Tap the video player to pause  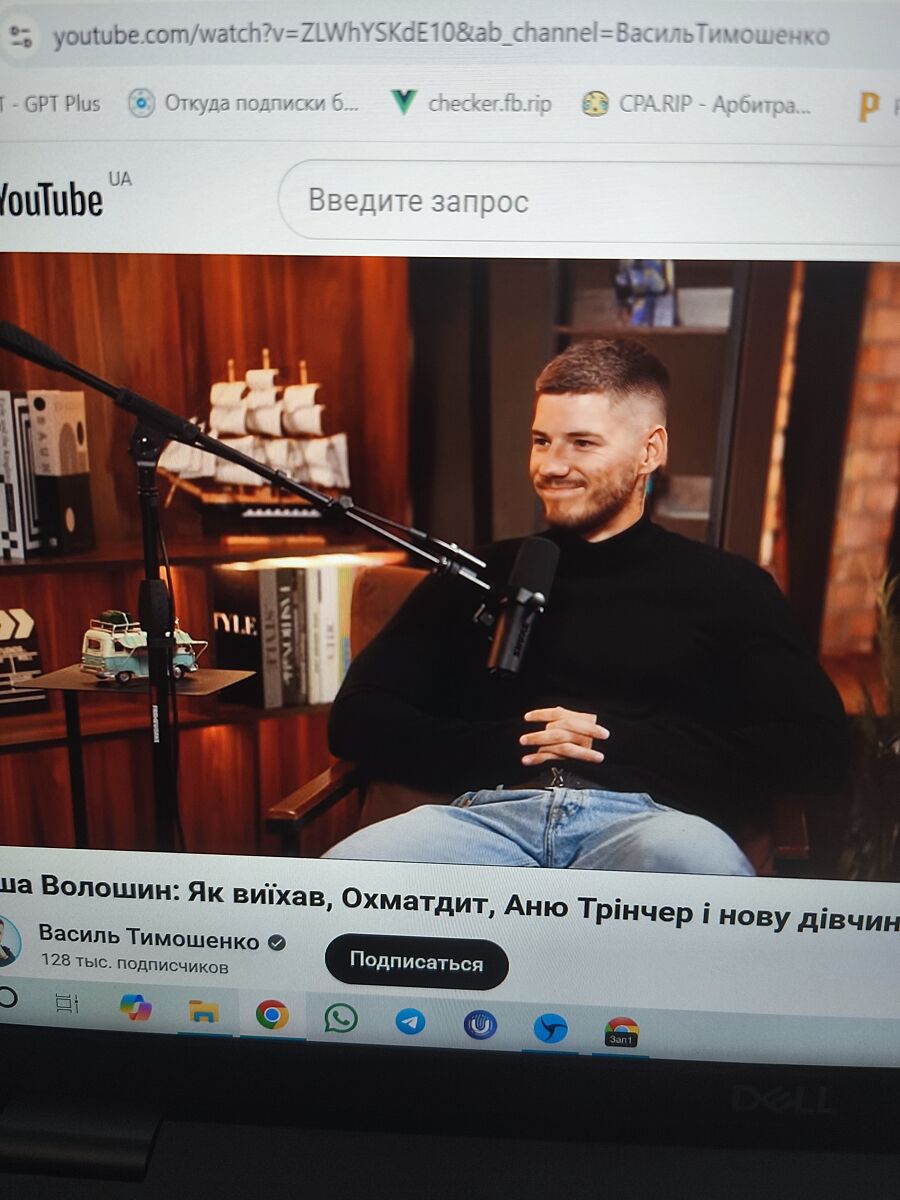click(450, 560)
